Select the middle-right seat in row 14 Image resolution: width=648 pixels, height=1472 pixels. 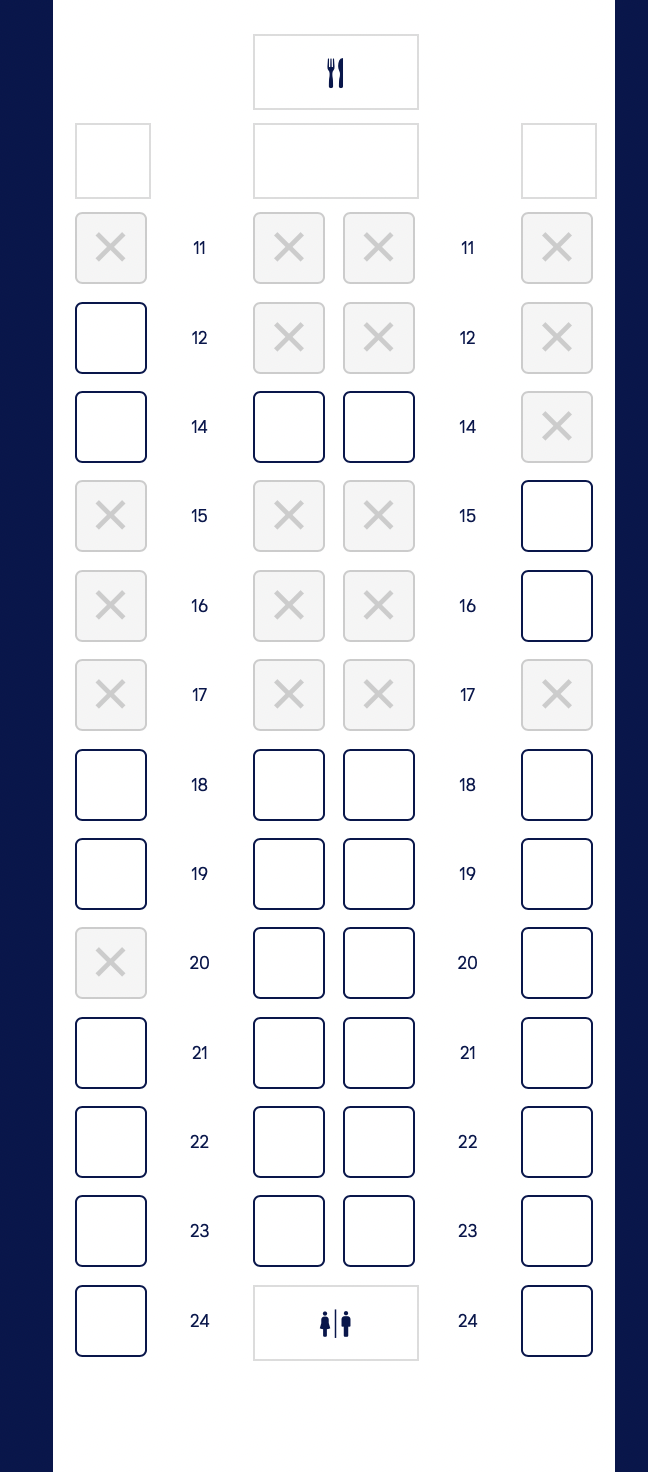click(x=379, y=427)
